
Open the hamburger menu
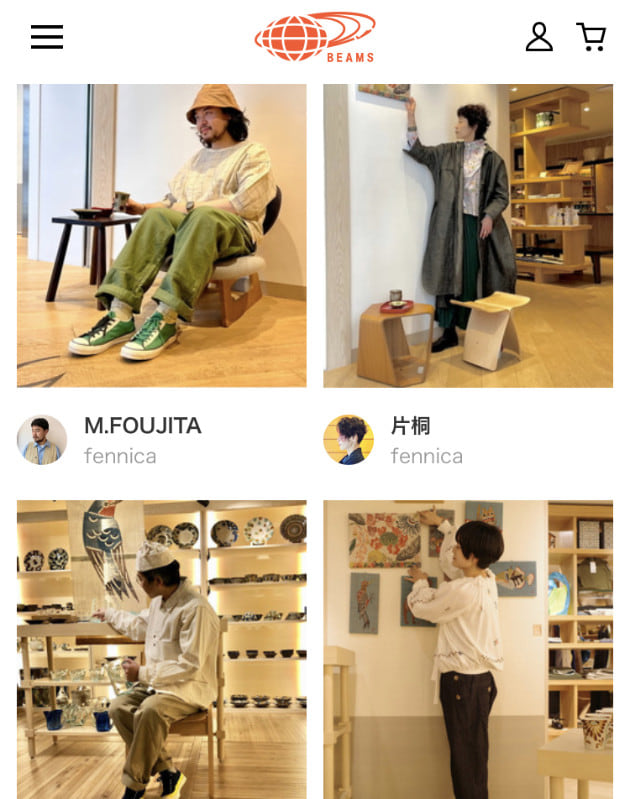47,37
